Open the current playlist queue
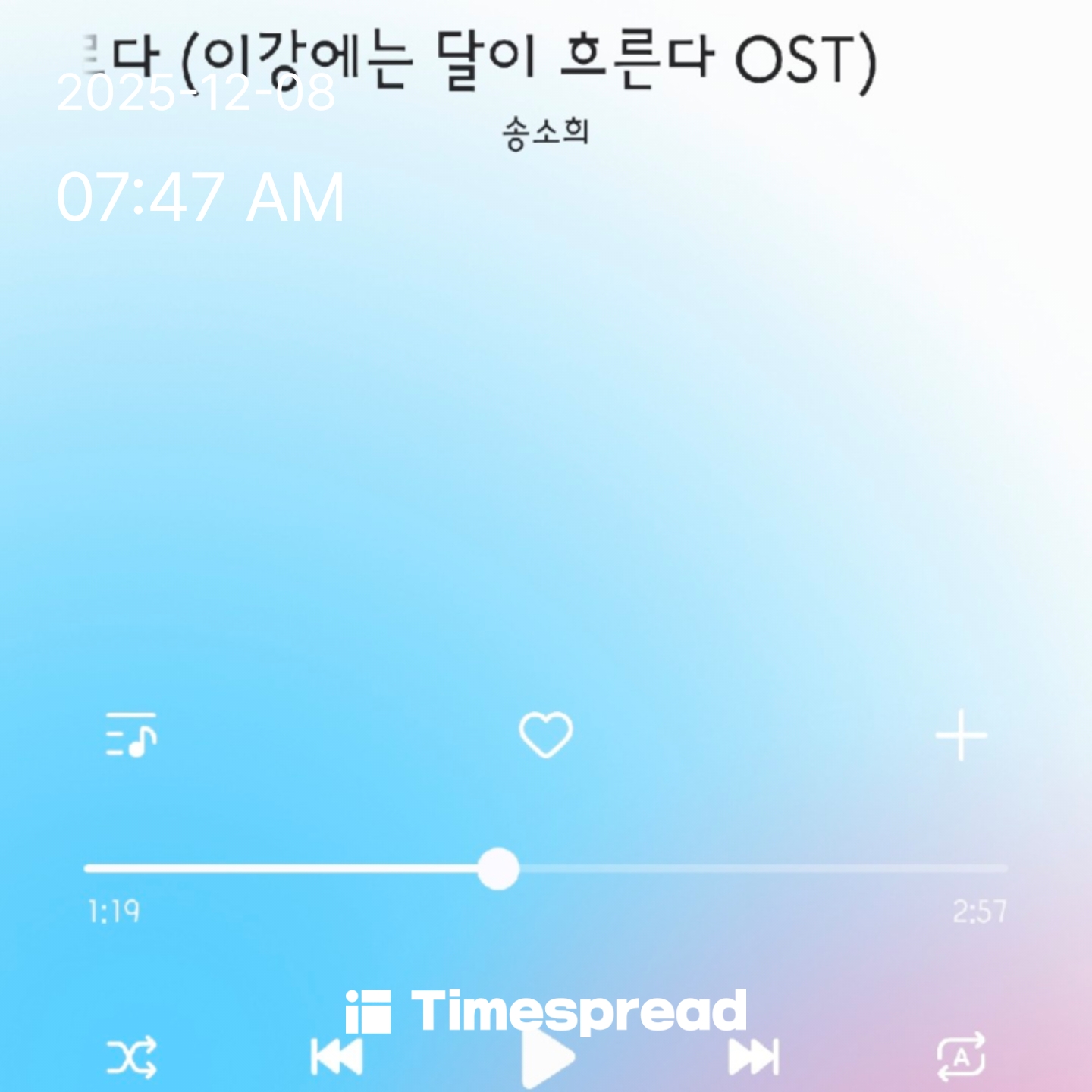The image size is (1092, 1092). tap(131, 735)
